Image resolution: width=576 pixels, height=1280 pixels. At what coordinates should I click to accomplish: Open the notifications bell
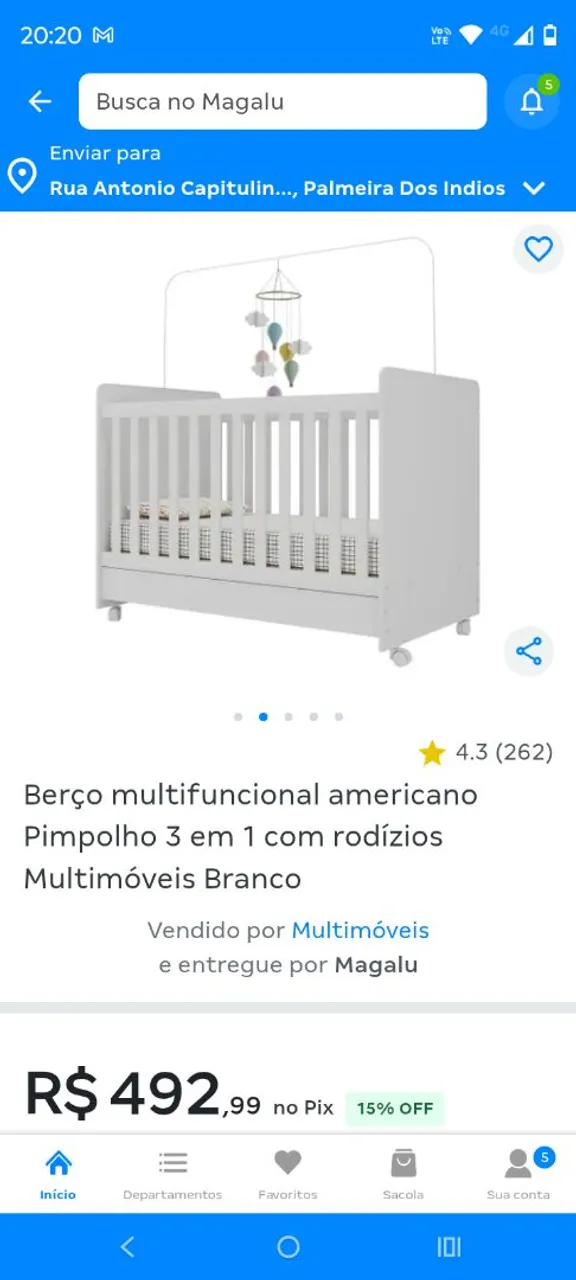click(531, 101)
